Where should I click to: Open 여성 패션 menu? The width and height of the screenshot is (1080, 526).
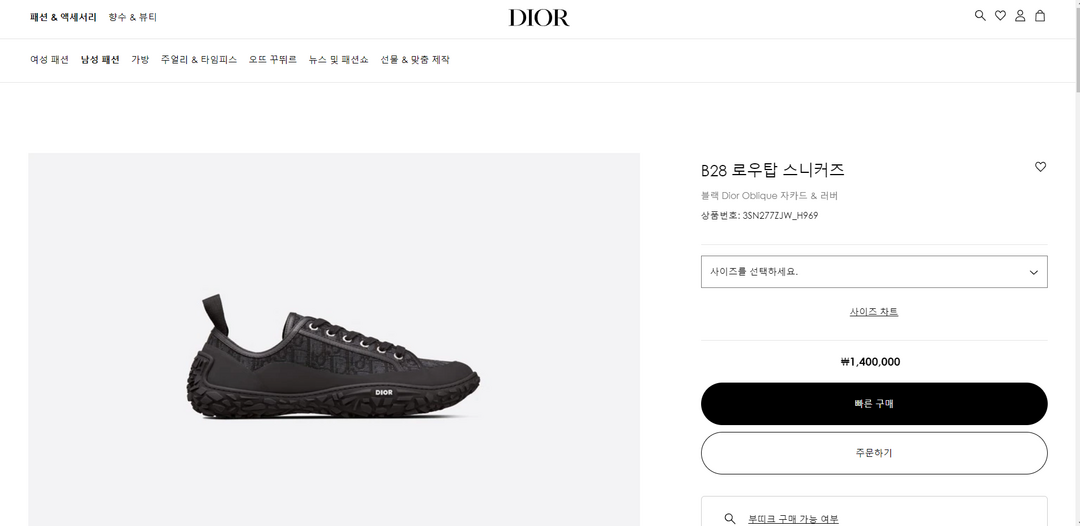[49, 60]
